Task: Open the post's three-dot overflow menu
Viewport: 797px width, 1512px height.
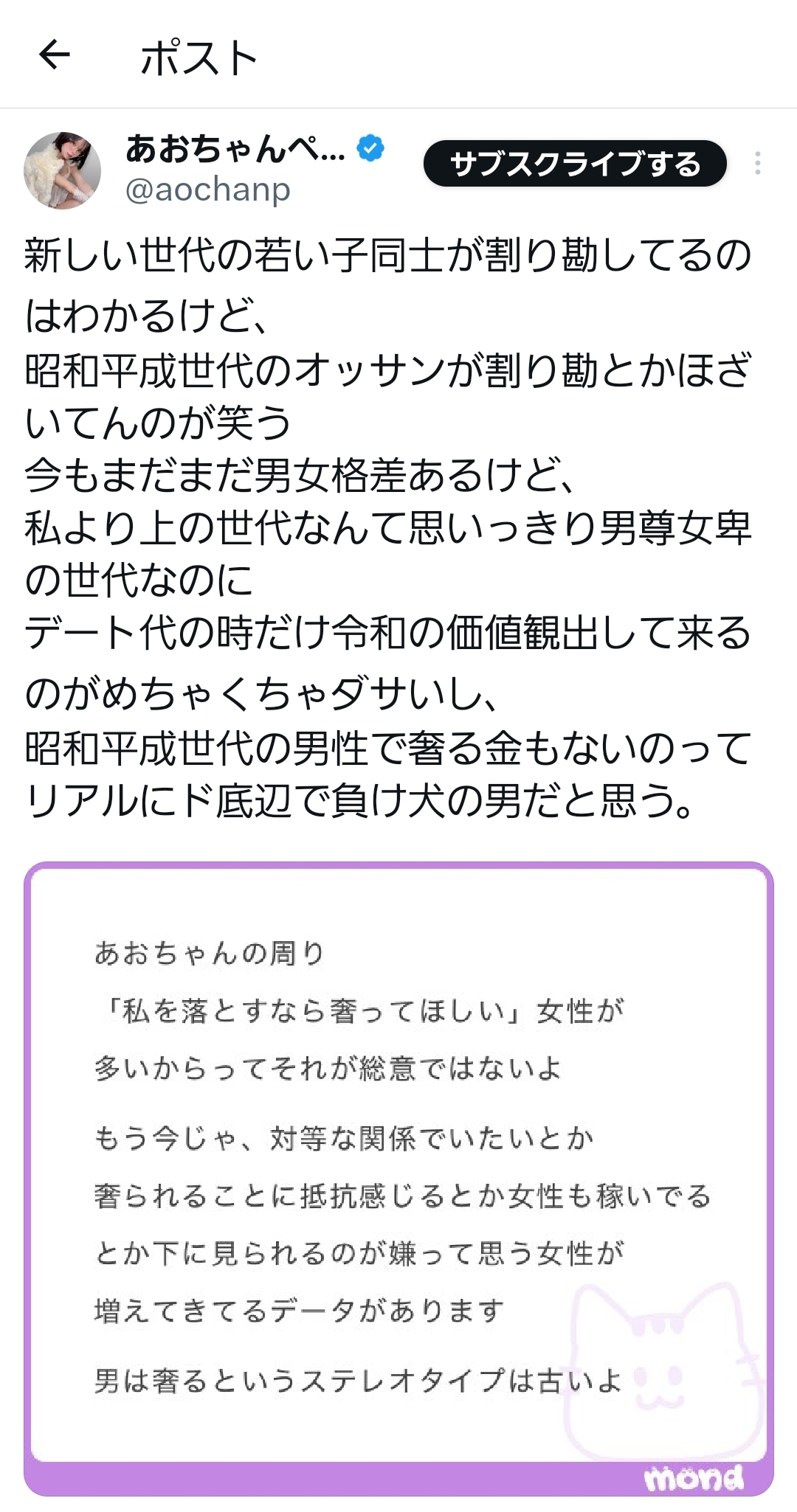Action: click(x=757, y=164)
